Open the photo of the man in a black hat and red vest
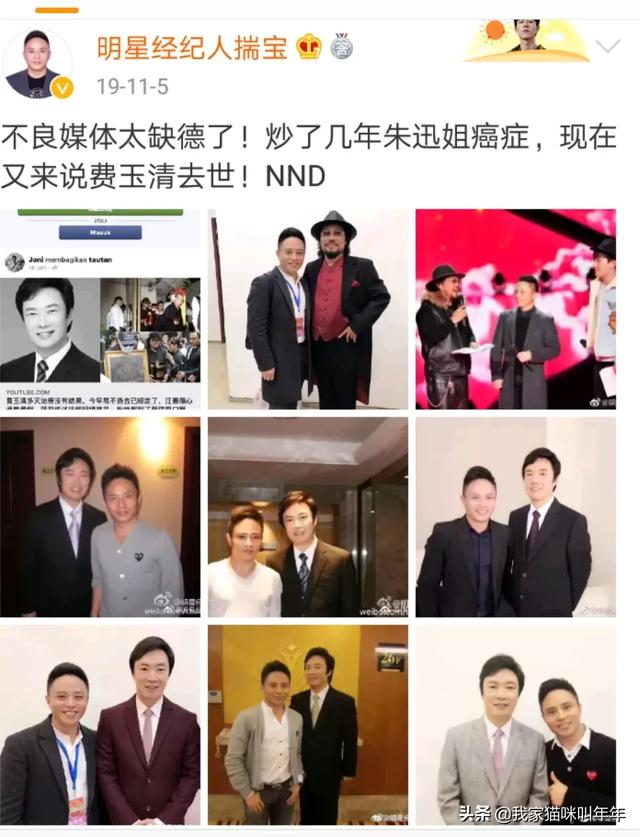 click(308, 309)
